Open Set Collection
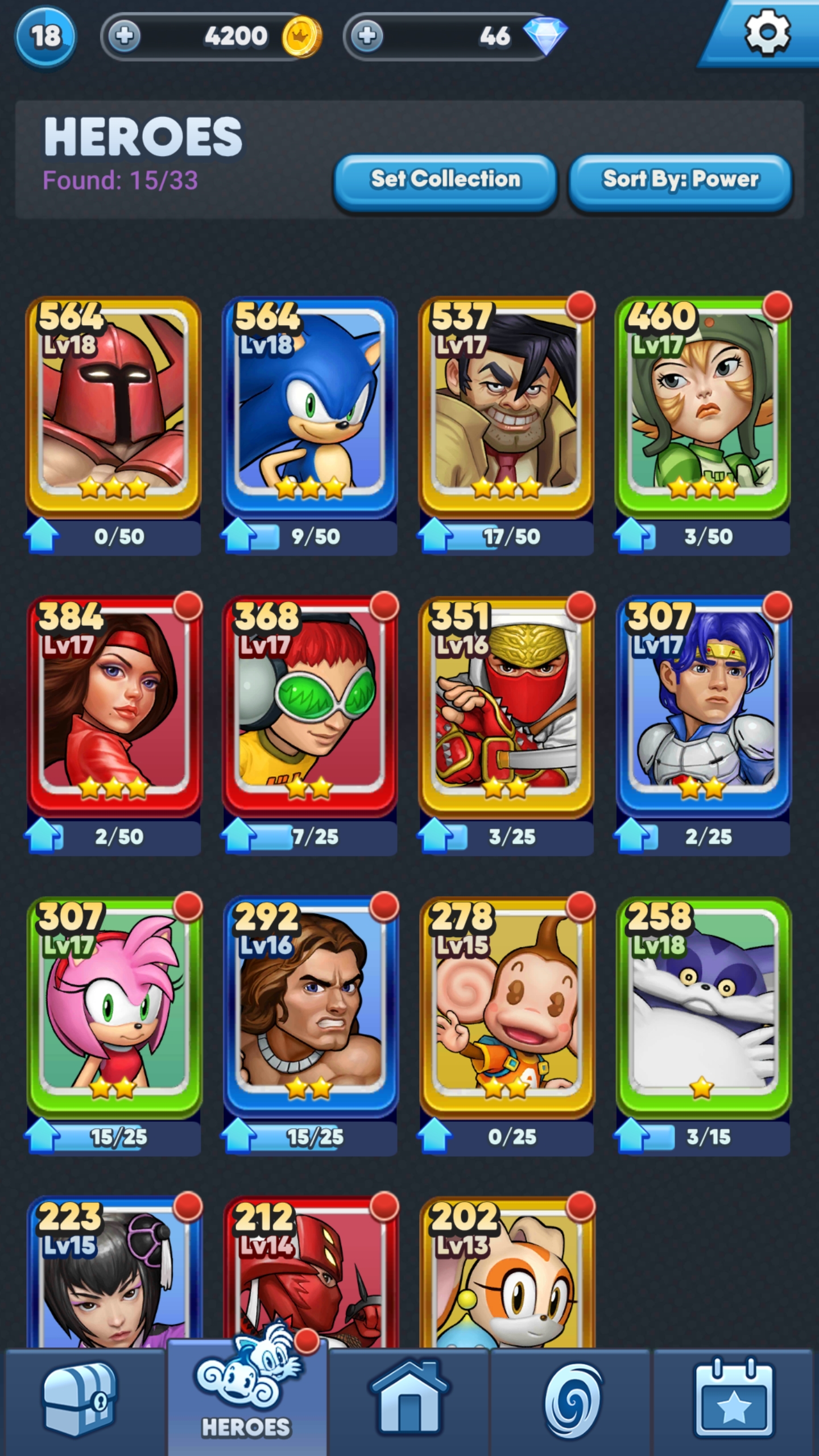The image size is (819, 1456). tap(445, 180)
